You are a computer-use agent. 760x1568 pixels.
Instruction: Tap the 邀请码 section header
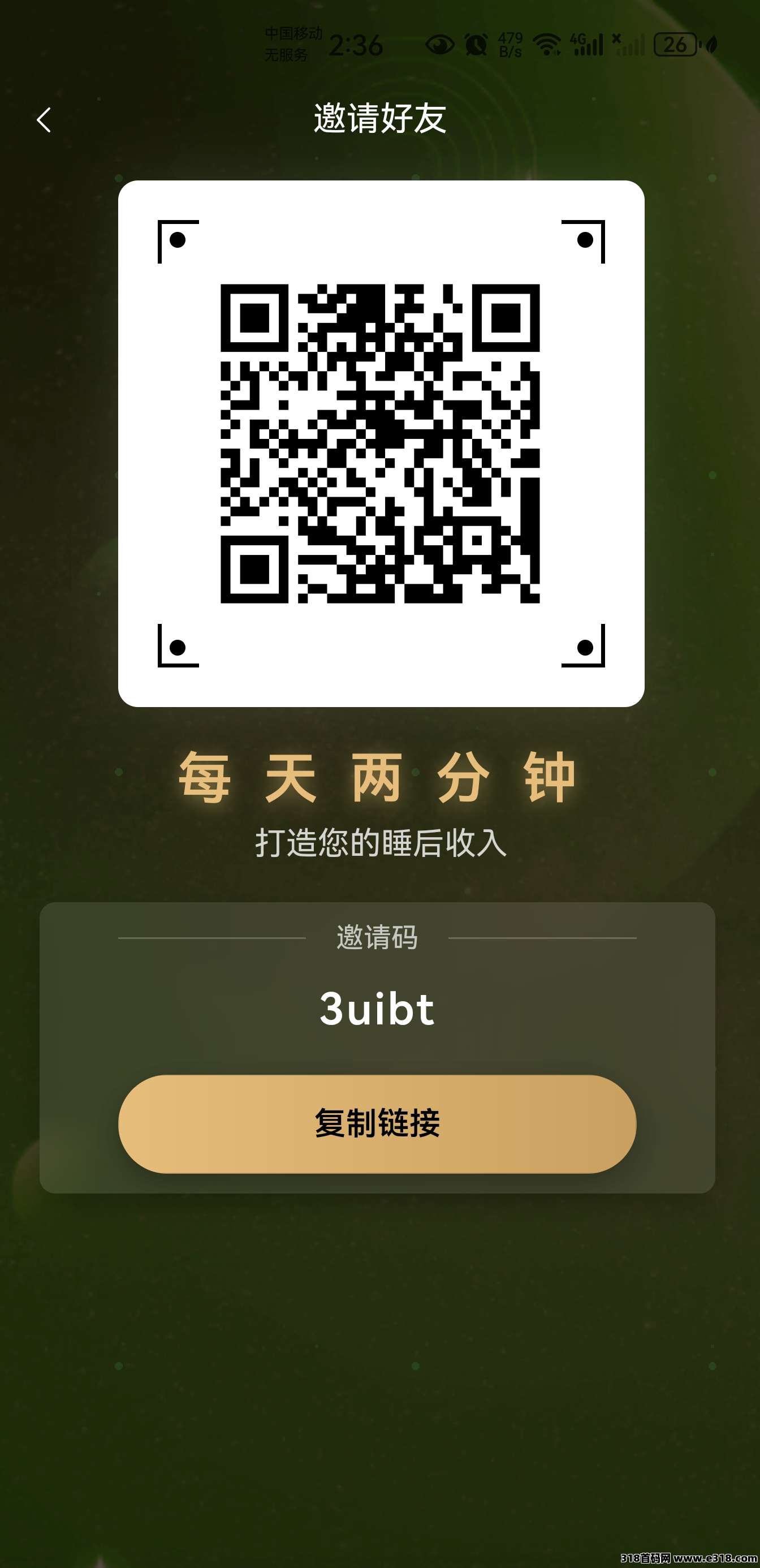tap(378, 937)
